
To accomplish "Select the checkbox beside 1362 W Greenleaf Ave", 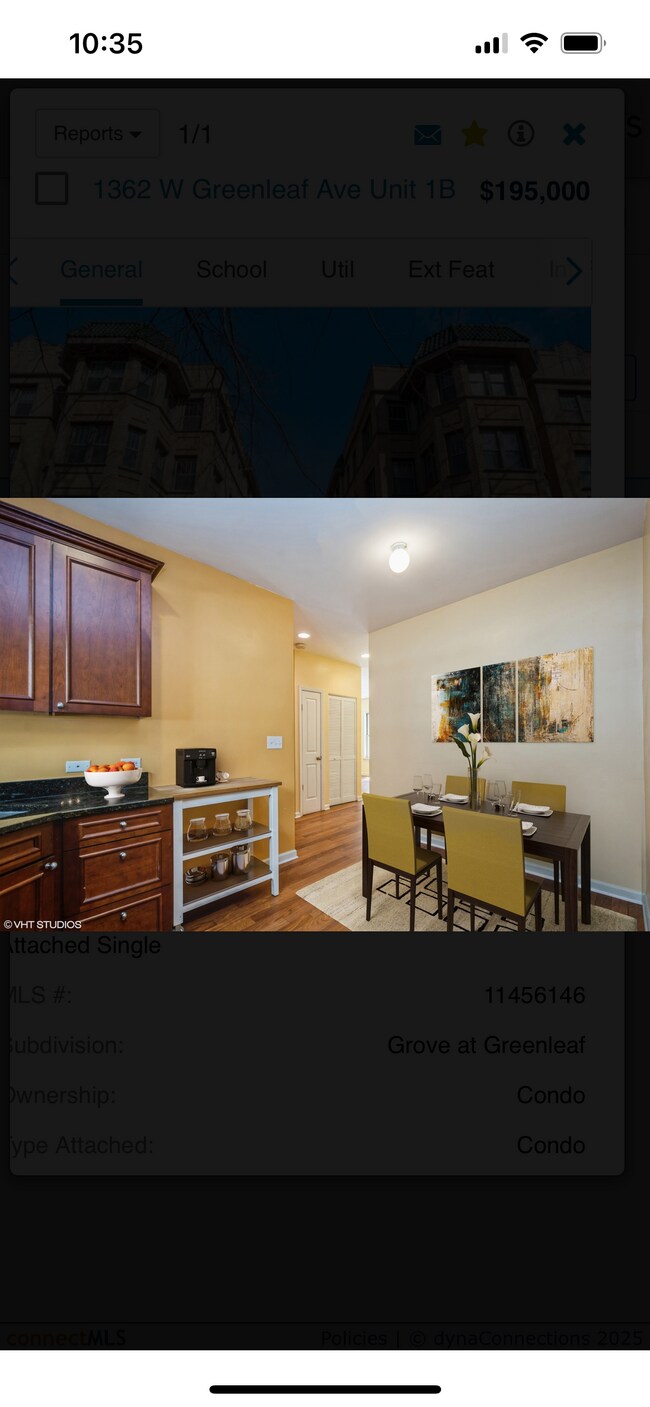I will pos(52,189).
